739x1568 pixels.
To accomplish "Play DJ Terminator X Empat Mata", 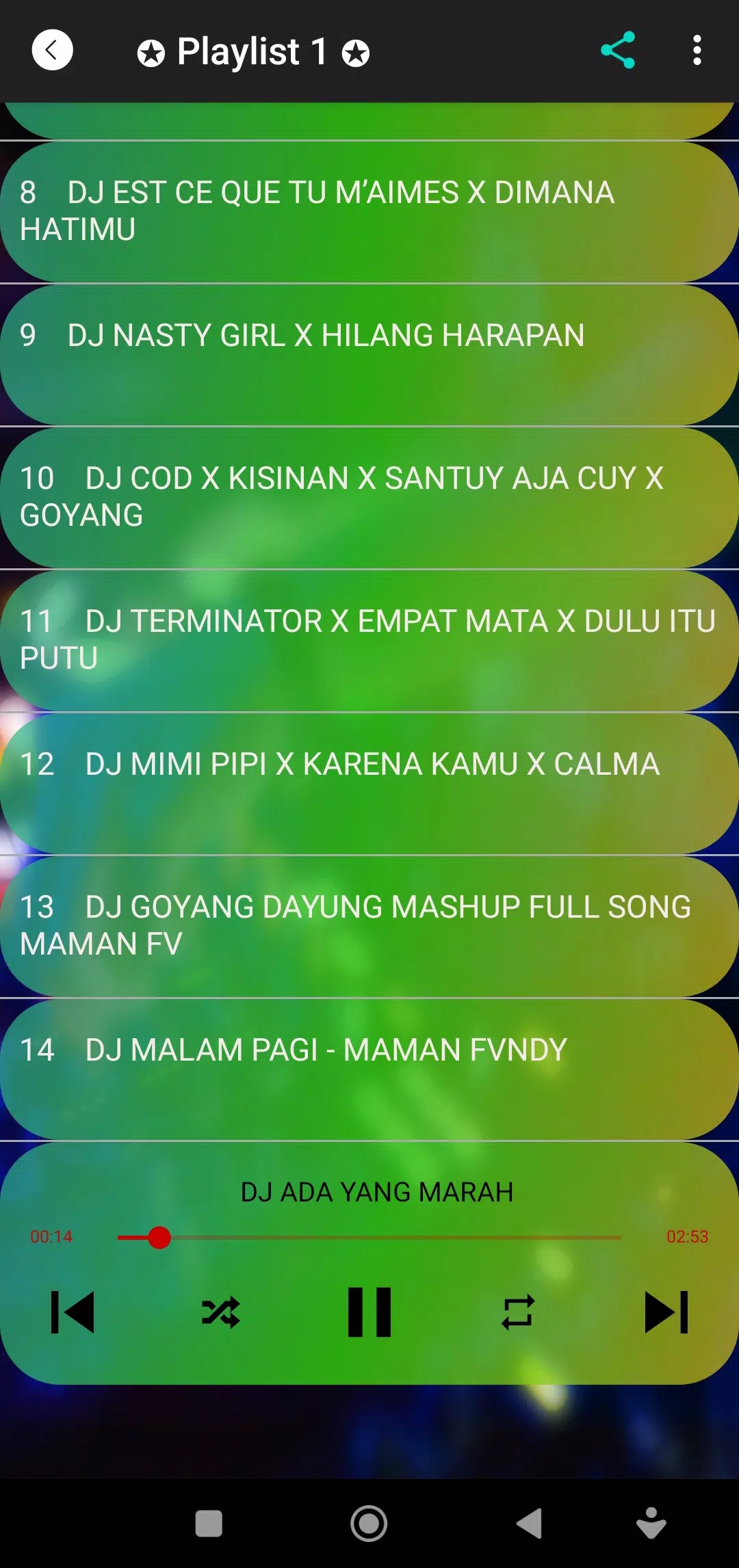I will coord(369,640).
